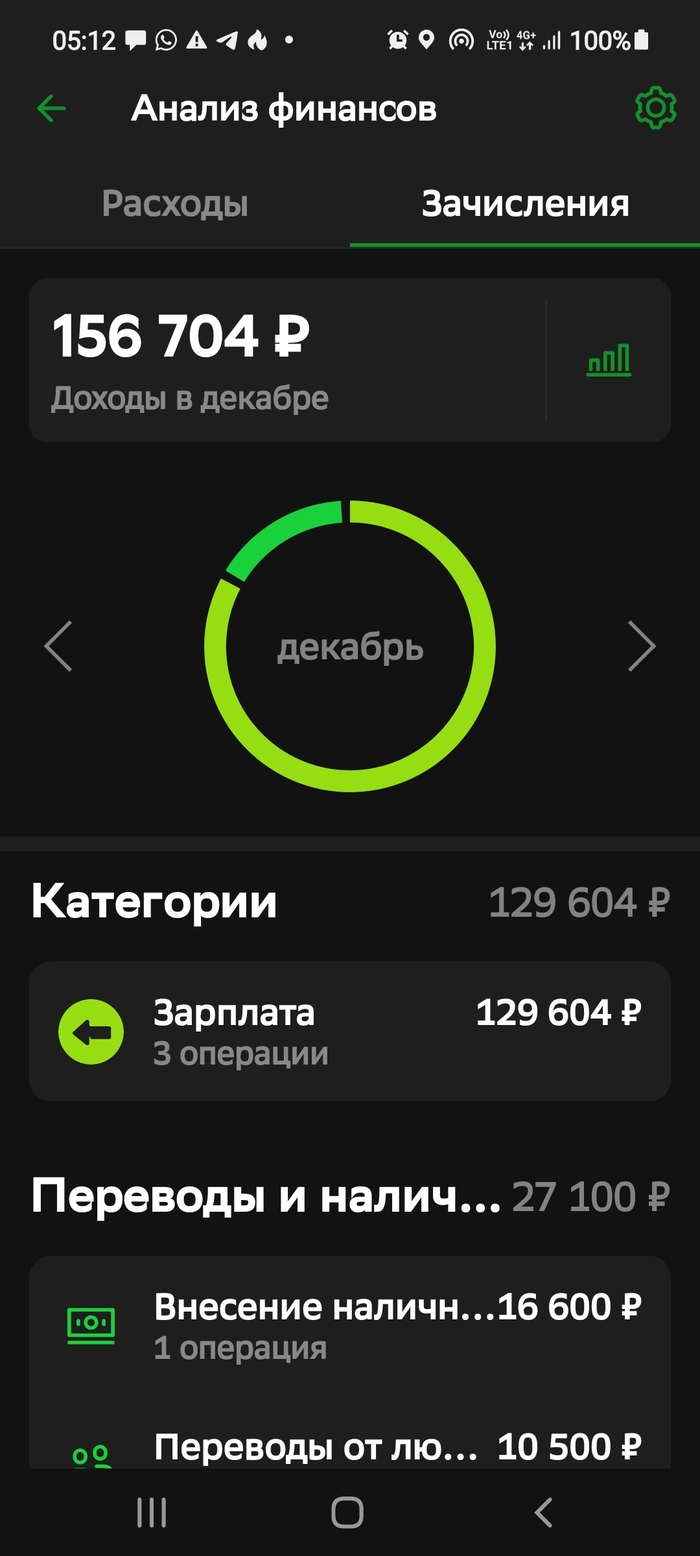
Task: Show the next month with right chevron
Action: tap(641, 646)
